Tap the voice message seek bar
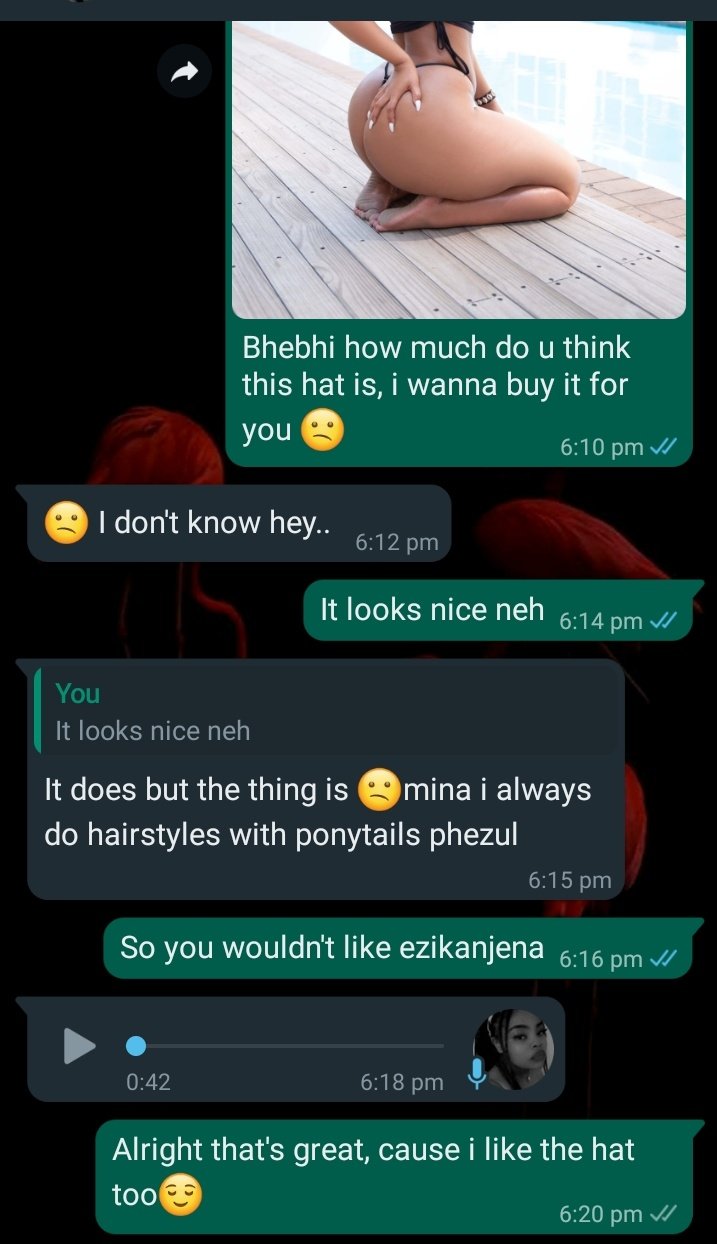The width and height of the screenshot is (717, 1244). tap(289, 1047)
